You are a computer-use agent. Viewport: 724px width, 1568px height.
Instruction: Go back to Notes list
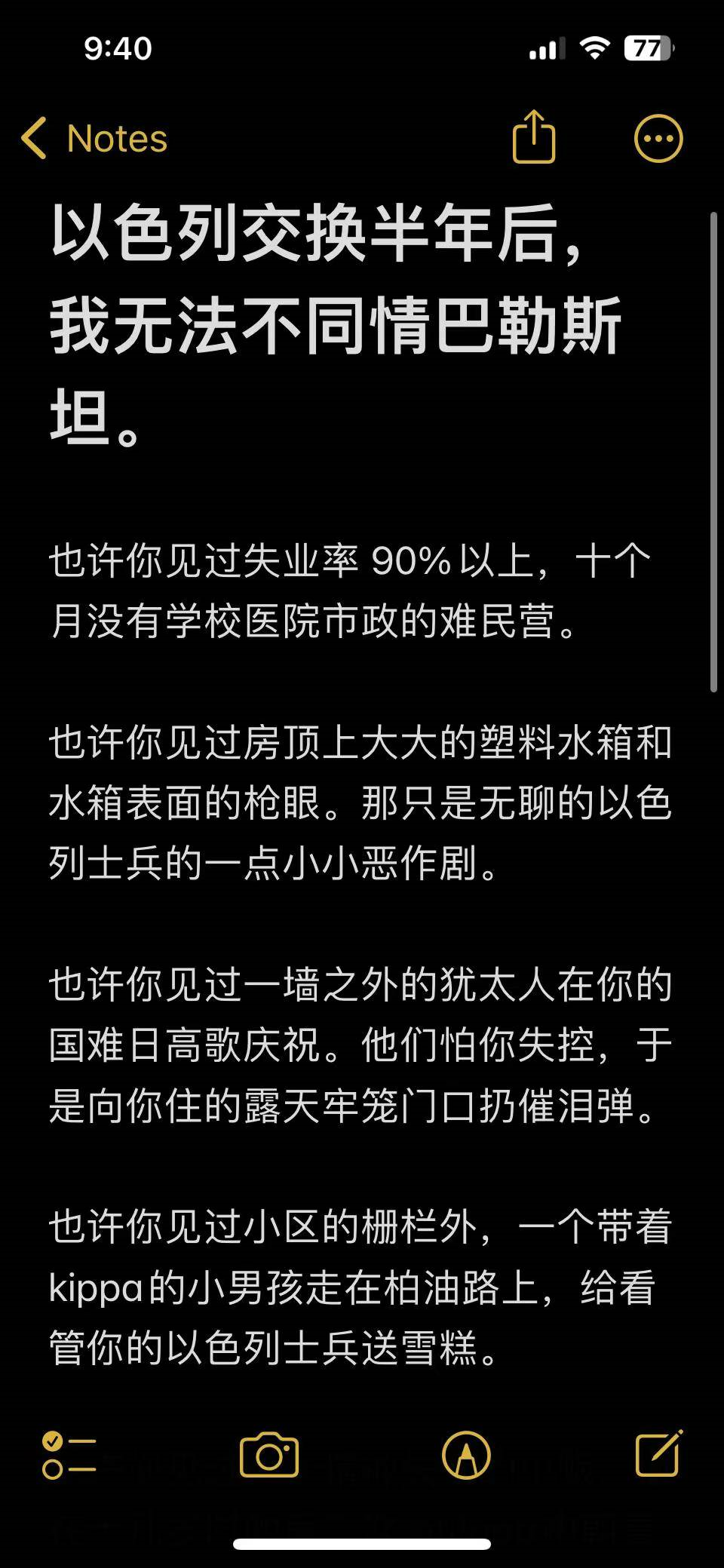click(x=94, y=139)
